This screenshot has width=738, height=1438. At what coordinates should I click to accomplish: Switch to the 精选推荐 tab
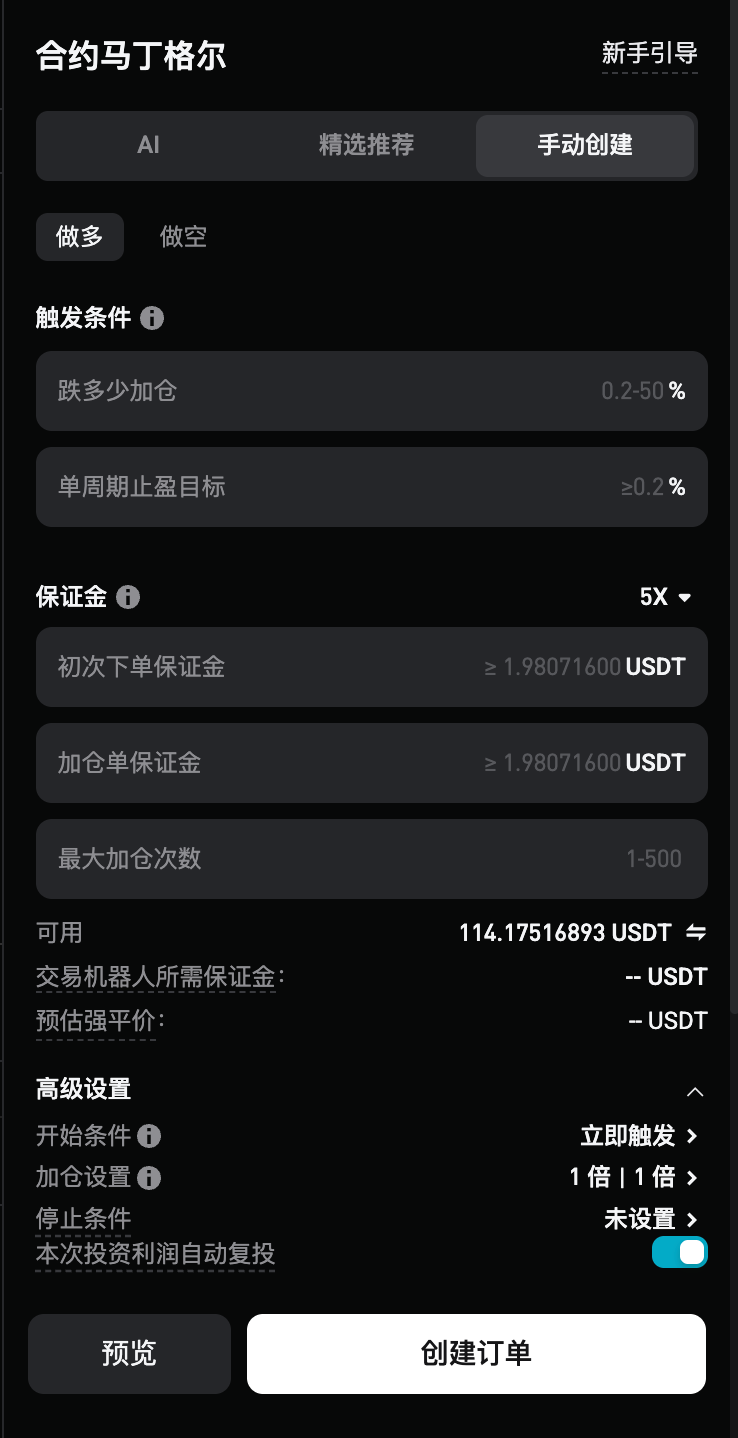(367, 146)
